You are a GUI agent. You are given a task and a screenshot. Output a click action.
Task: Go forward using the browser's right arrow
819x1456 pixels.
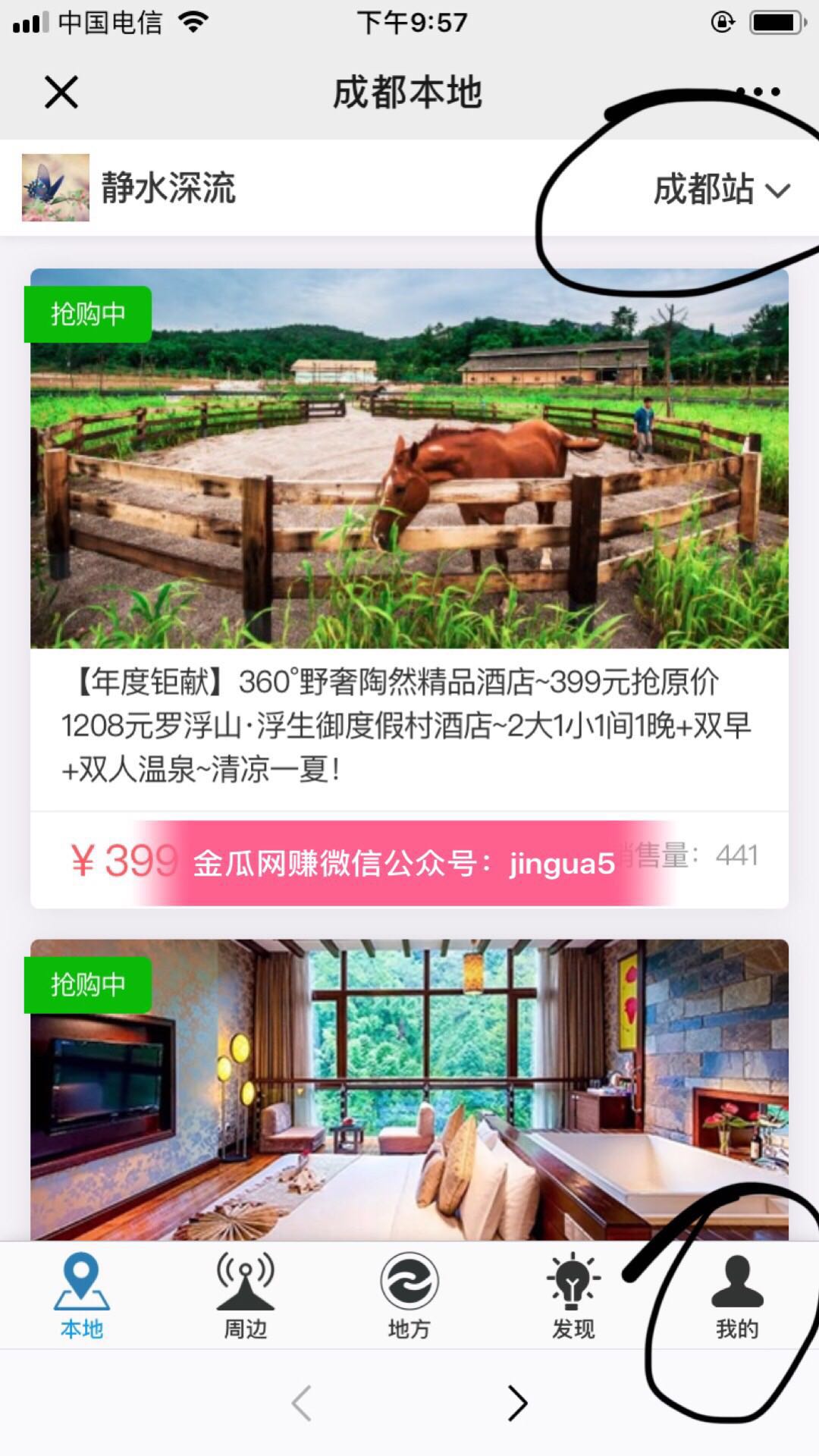click(517, 1403)
